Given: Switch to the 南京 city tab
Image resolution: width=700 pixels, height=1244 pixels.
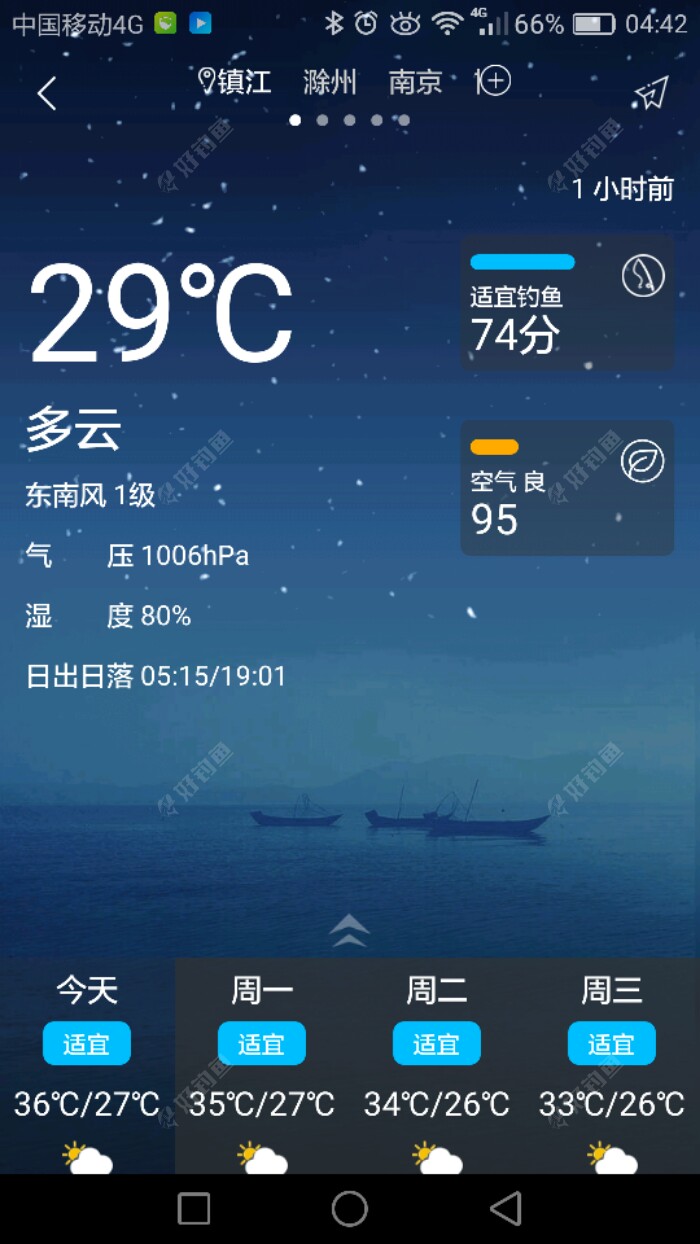Looking at the screenshot, I should pos(415,82).
